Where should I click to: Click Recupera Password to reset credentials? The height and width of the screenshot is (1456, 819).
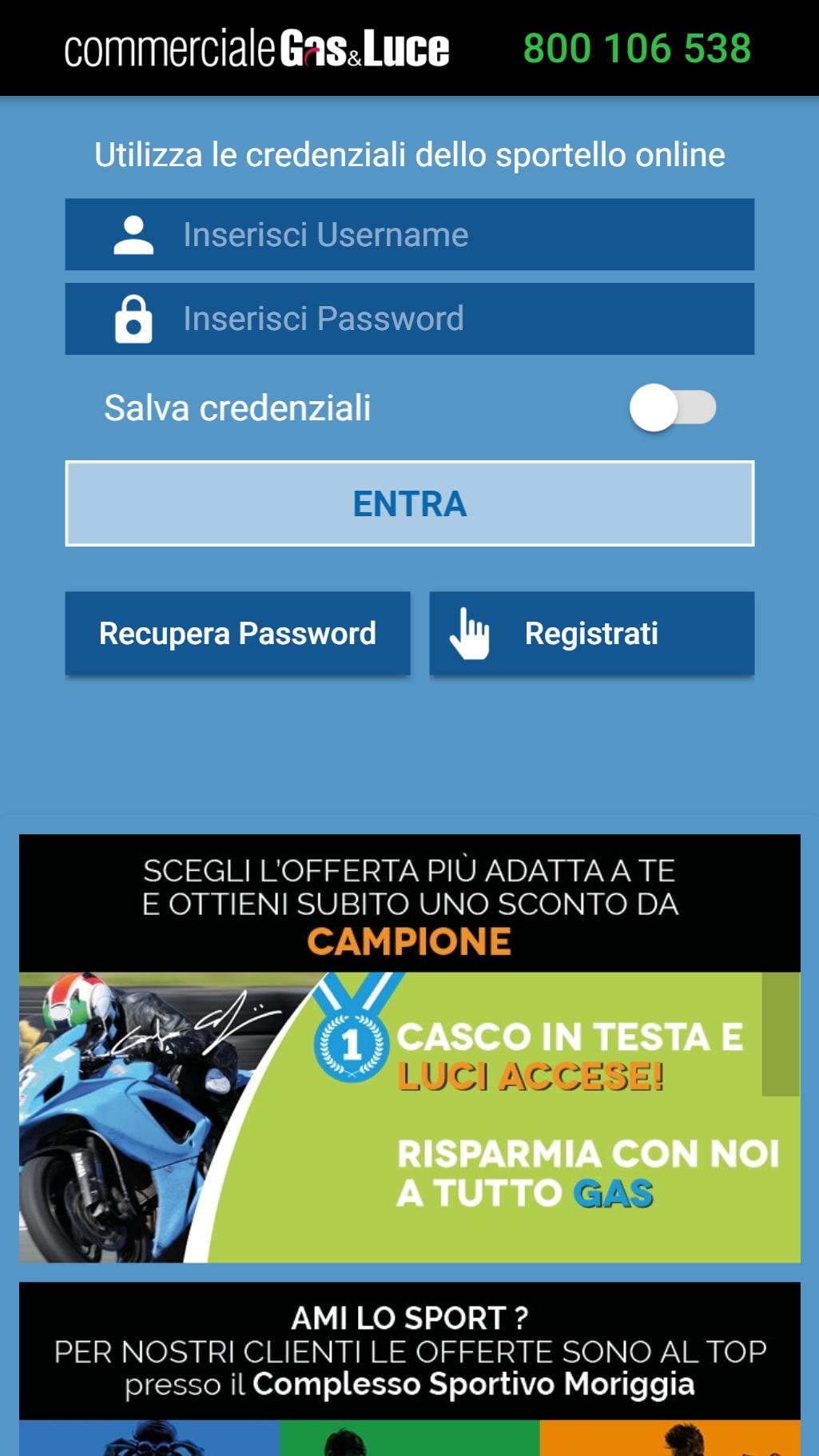[x=237, y=634]
